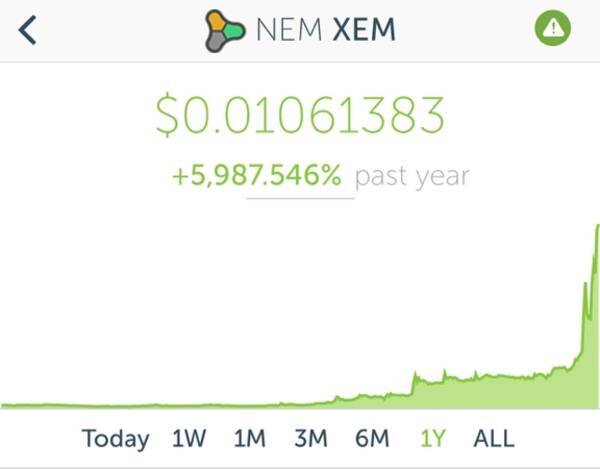Go back using the top-left arrow

click(28, 30)
